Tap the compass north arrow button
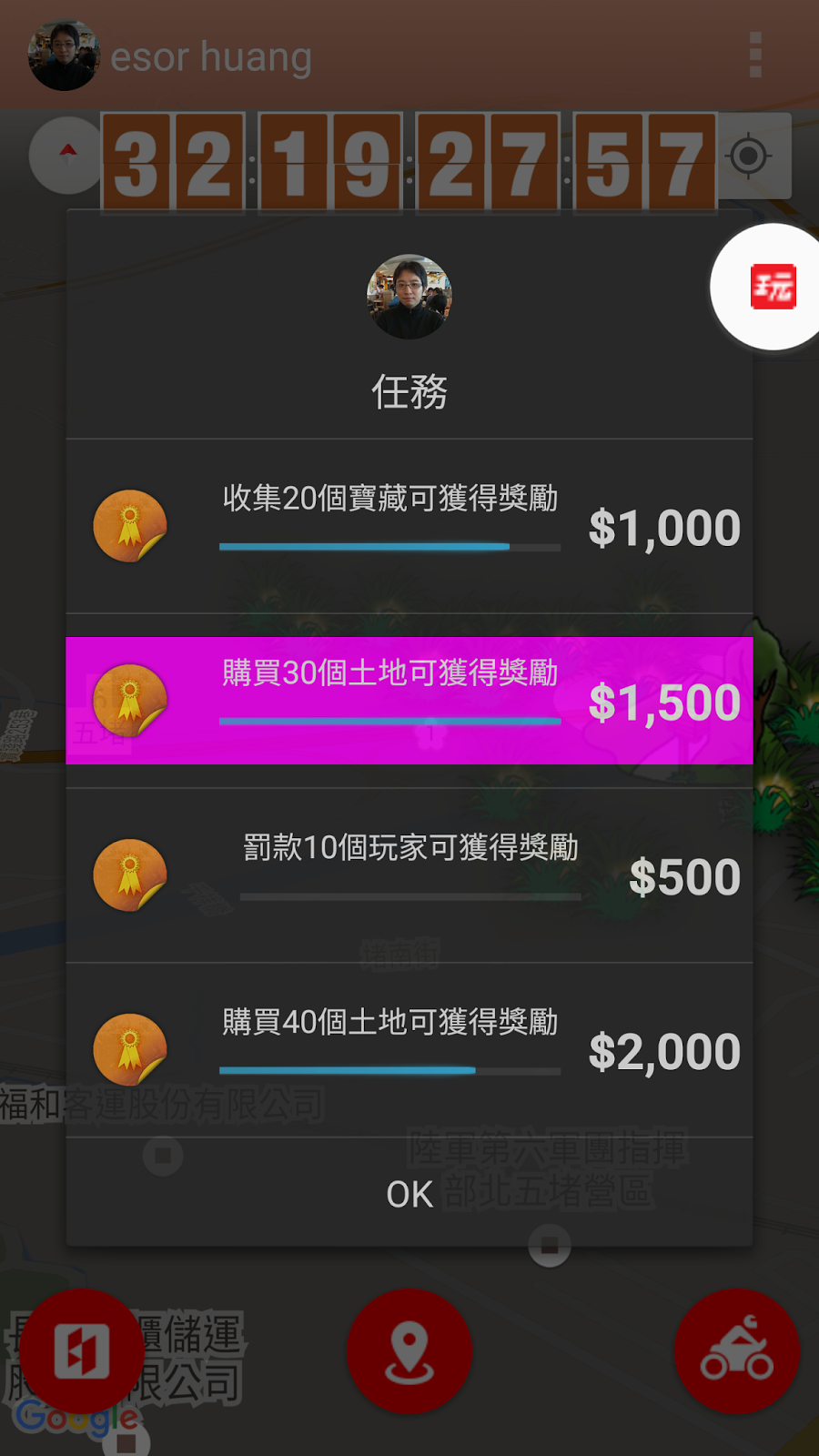819x1456 pixels. point(67,155)
